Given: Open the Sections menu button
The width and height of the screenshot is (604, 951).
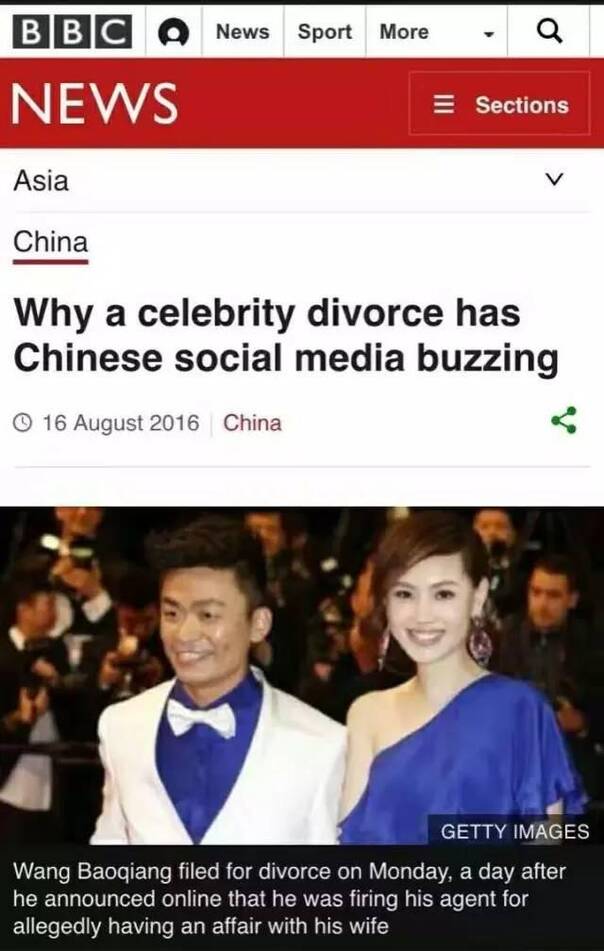Looking at the screenshot, I should pos(499,105).
